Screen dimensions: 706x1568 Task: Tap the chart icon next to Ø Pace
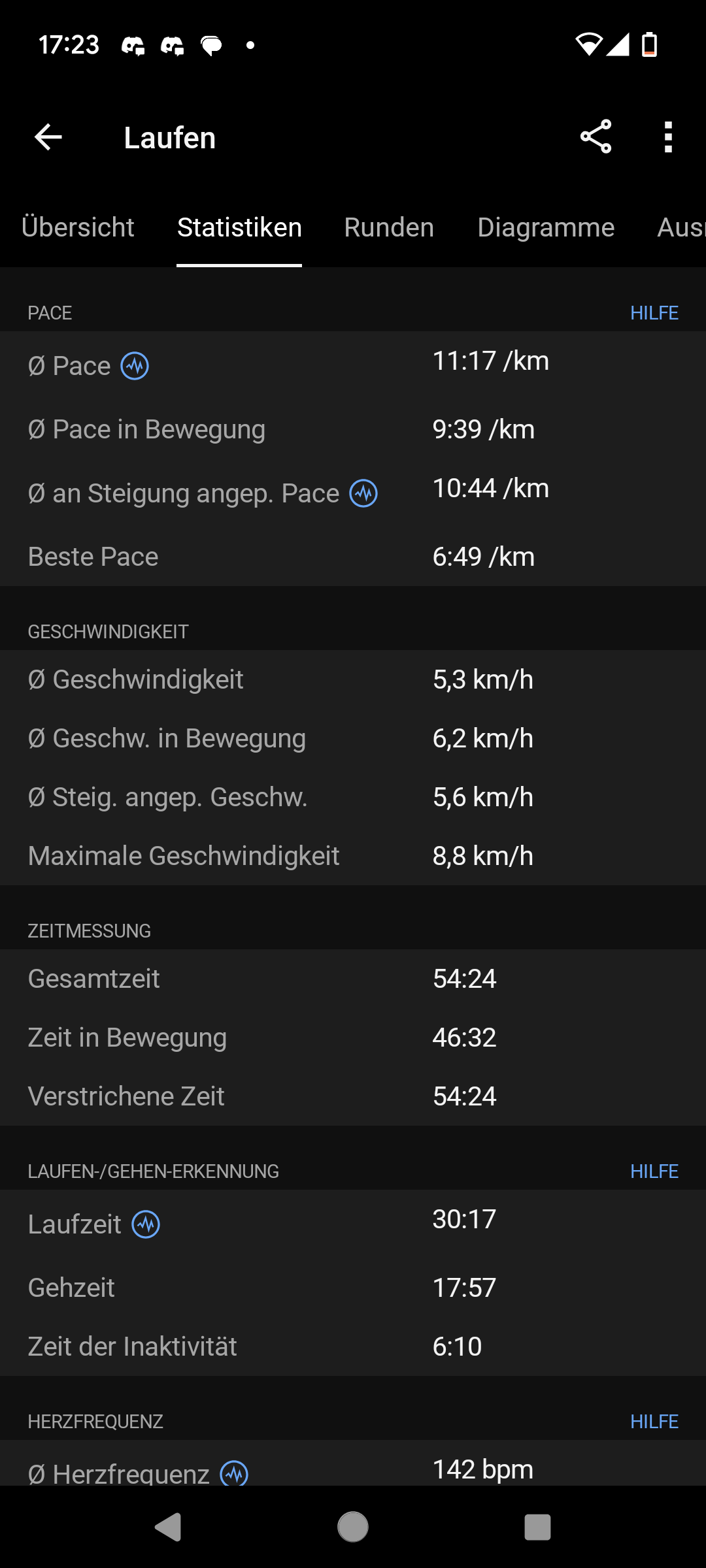coord(135,366)
